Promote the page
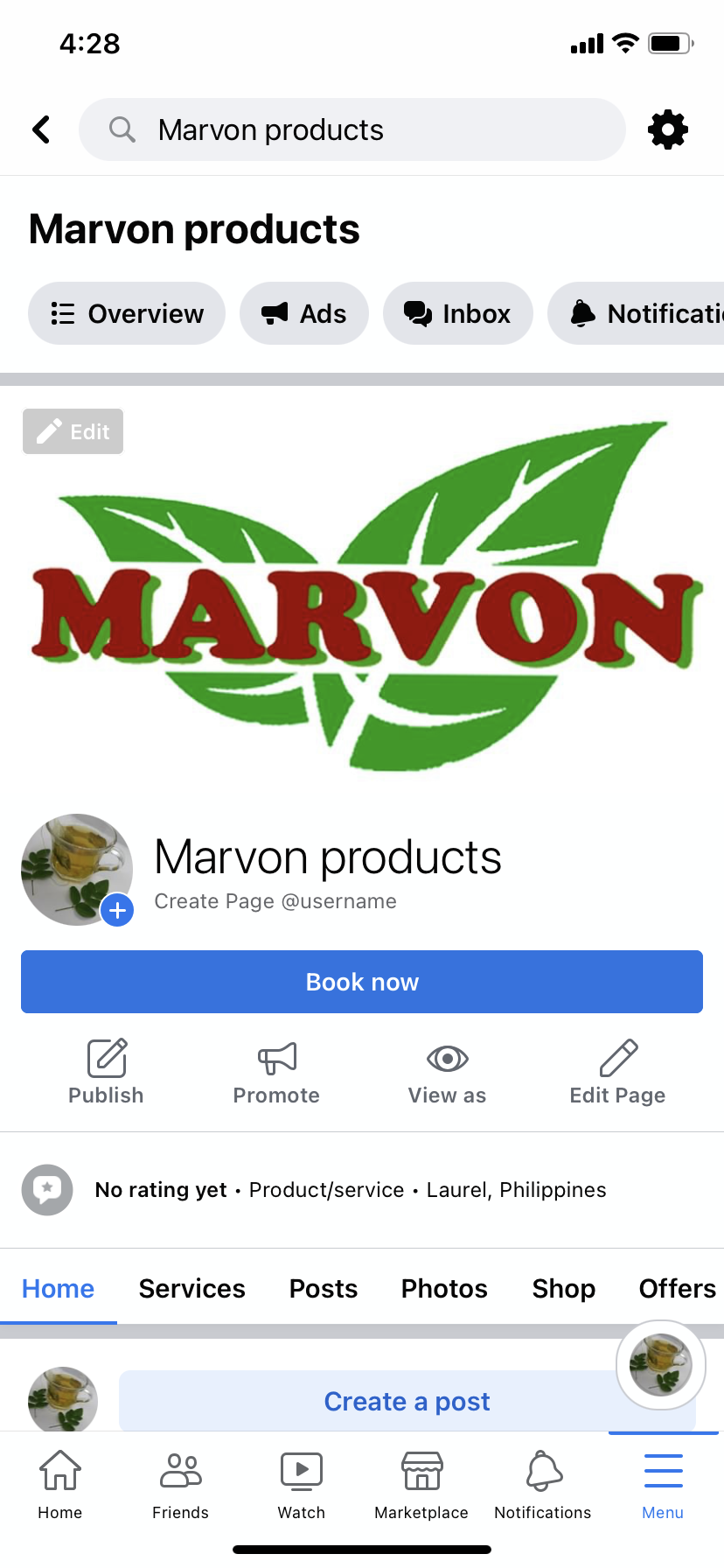724x1568 pixels. coord(276,1072)
